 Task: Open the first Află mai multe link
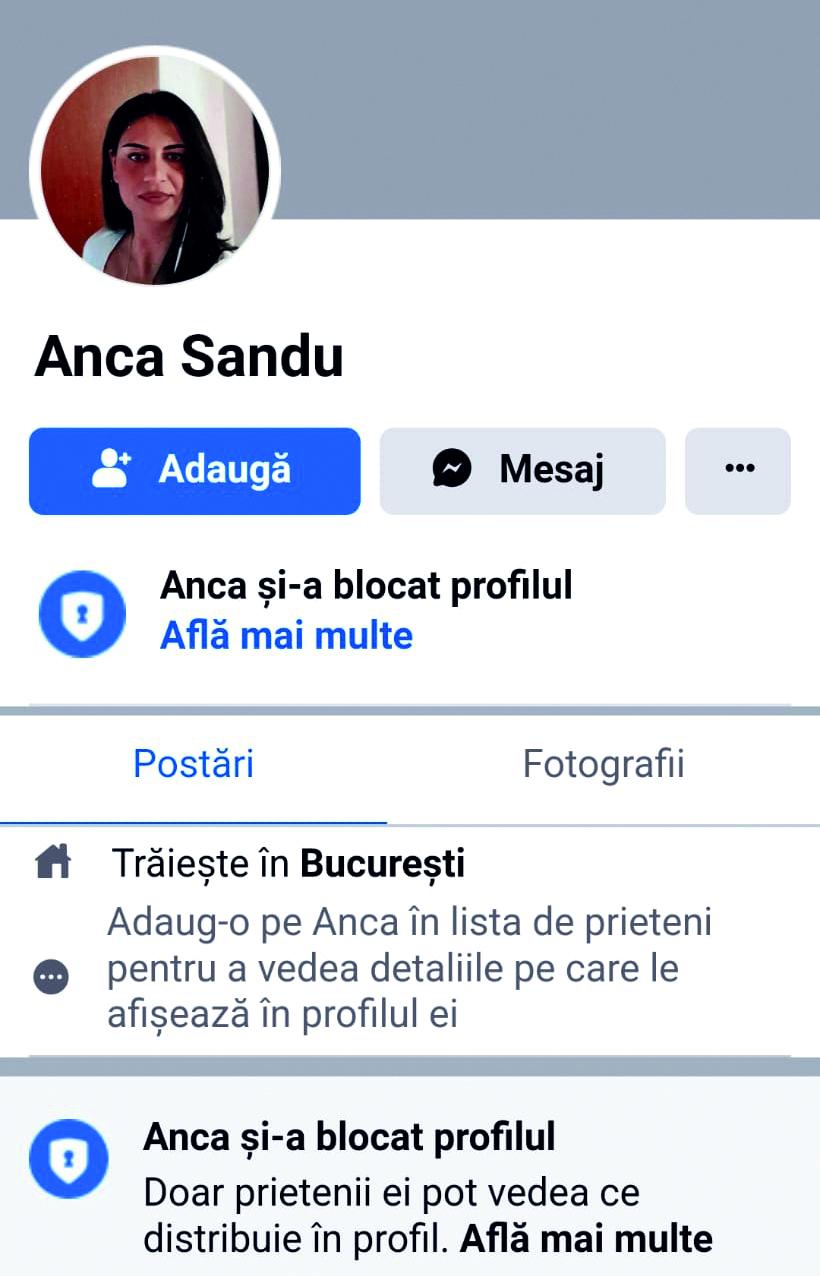coord(286,636)
